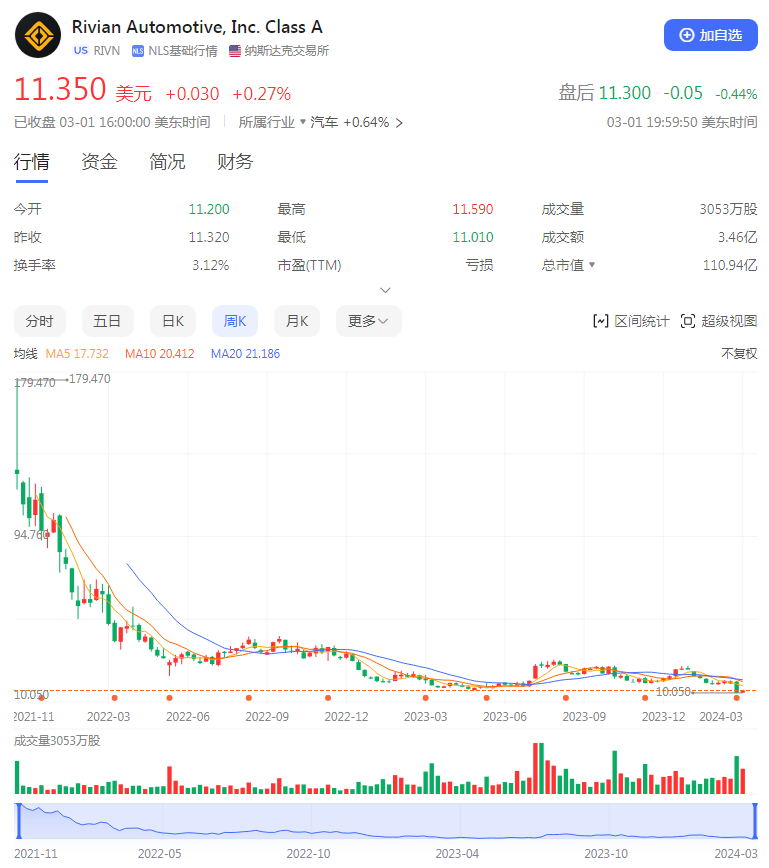Image resolution: width=769 pixels, height=868 pixels.
Task: Open 区间统计 range statistics
Action: (x=631, y=321)
